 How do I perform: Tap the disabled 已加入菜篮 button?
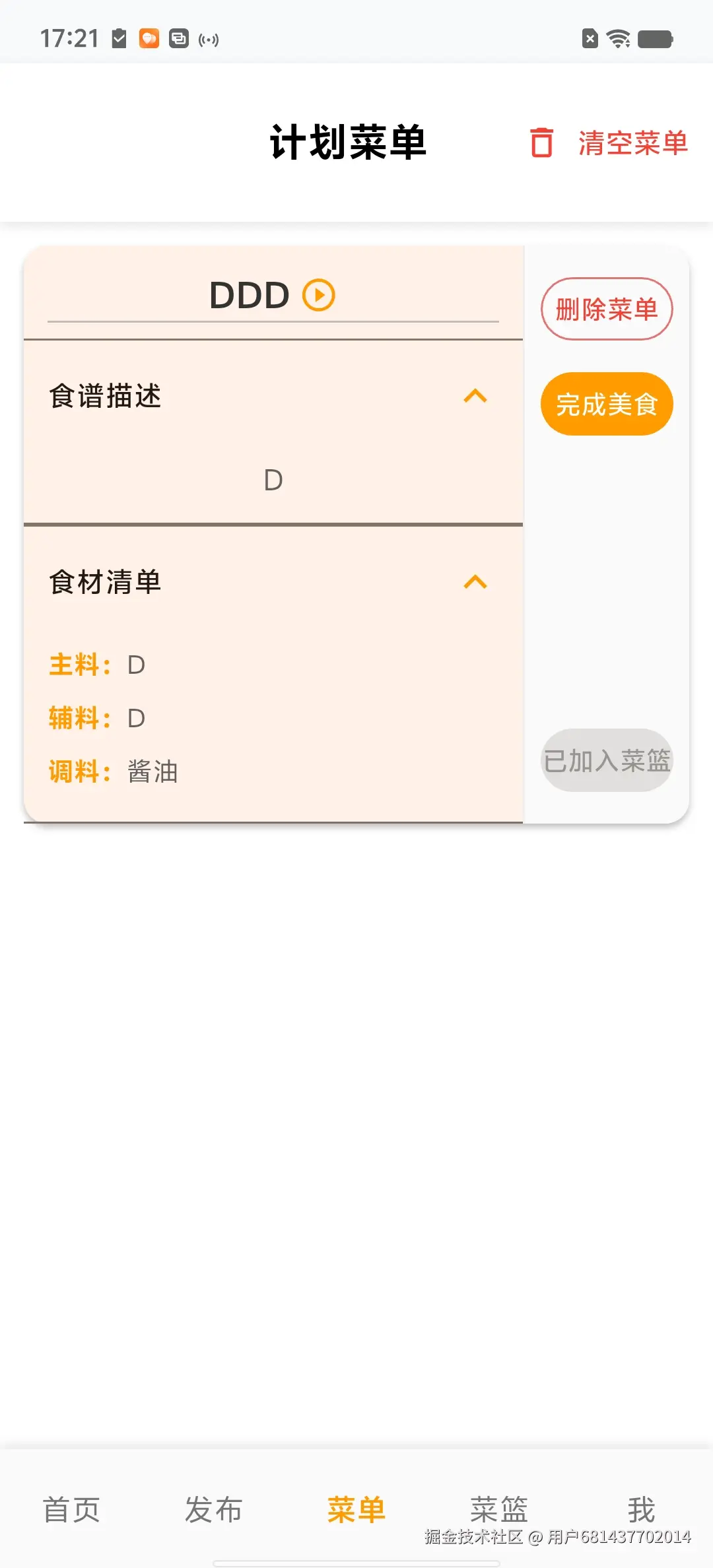tap(606, 760)
